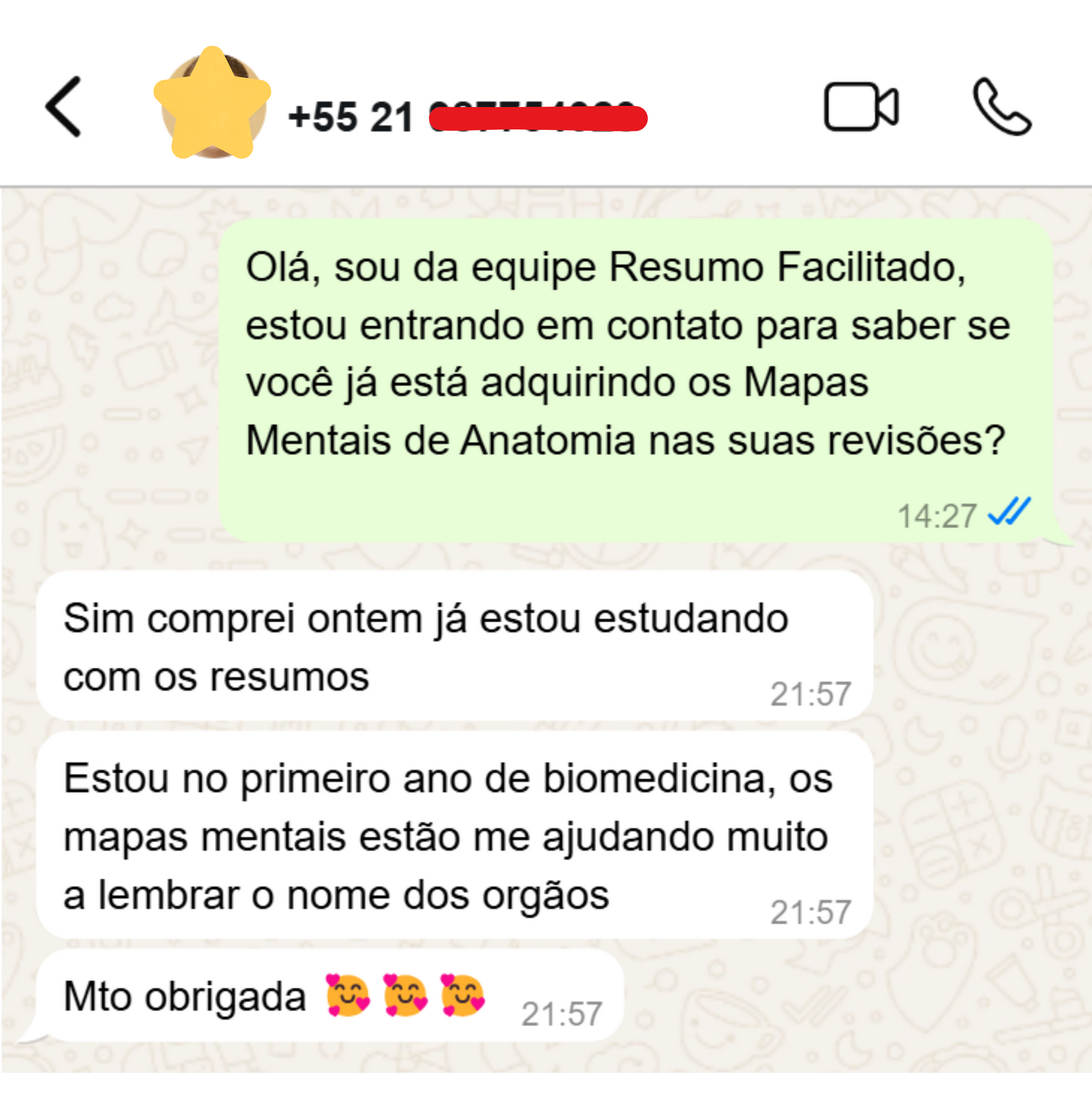Go back to the chat list
Image resolution: width=1092 pixels, height=1109 pixels.
point(64,107)
